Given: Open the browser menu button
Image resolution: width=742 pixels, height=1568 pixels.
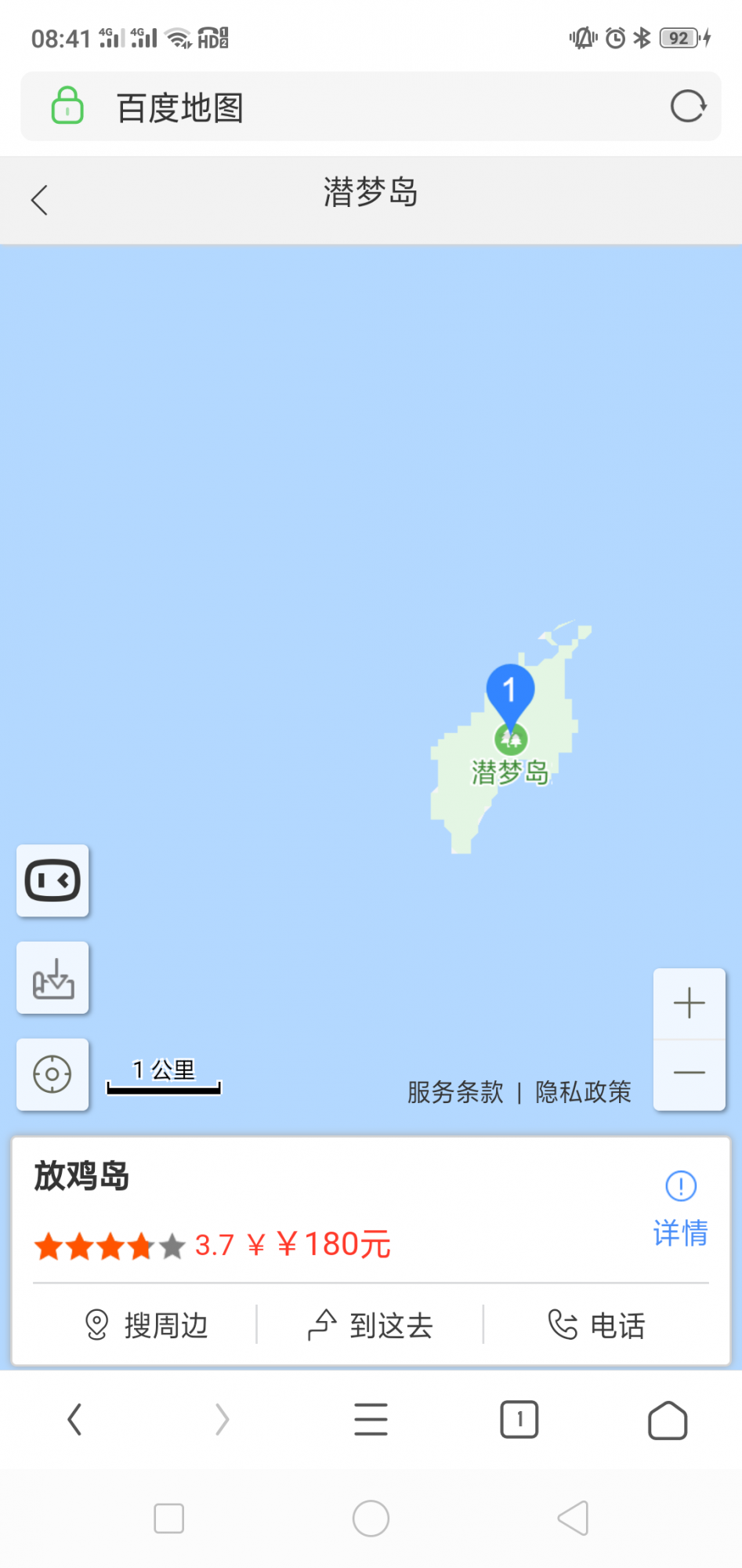Looking at the screenshot, I should pos(371,1420).
